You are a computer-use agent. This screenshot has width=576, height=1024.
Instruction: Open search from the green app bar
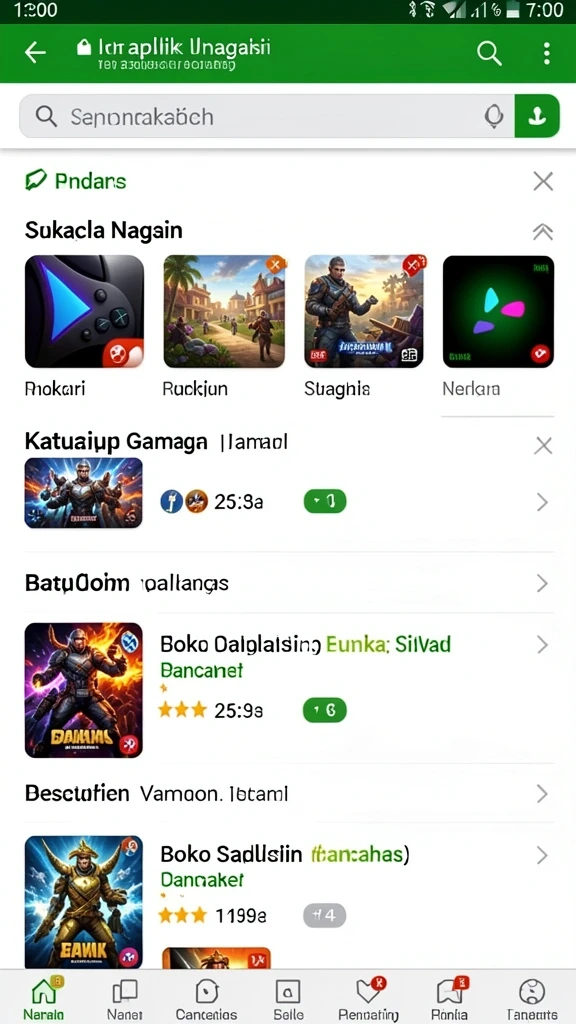pyautogui.click(x=489, y=52)
